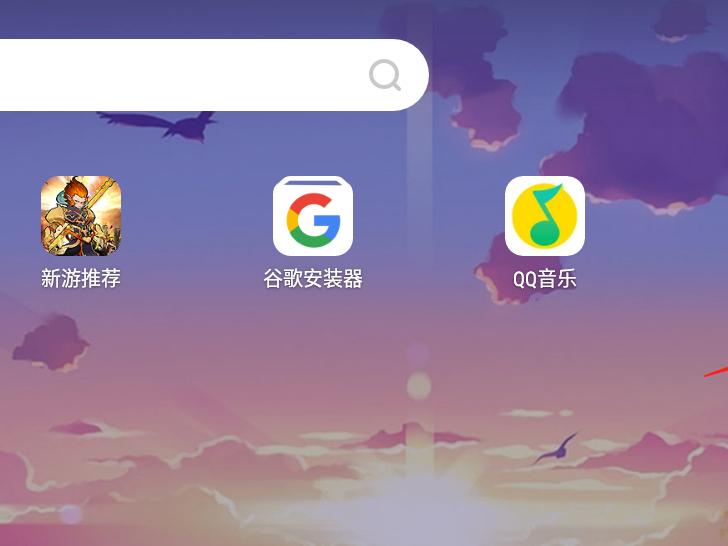Open the 新游推荐 app
This screenshot has width=728, height=546.
point(81,216)
